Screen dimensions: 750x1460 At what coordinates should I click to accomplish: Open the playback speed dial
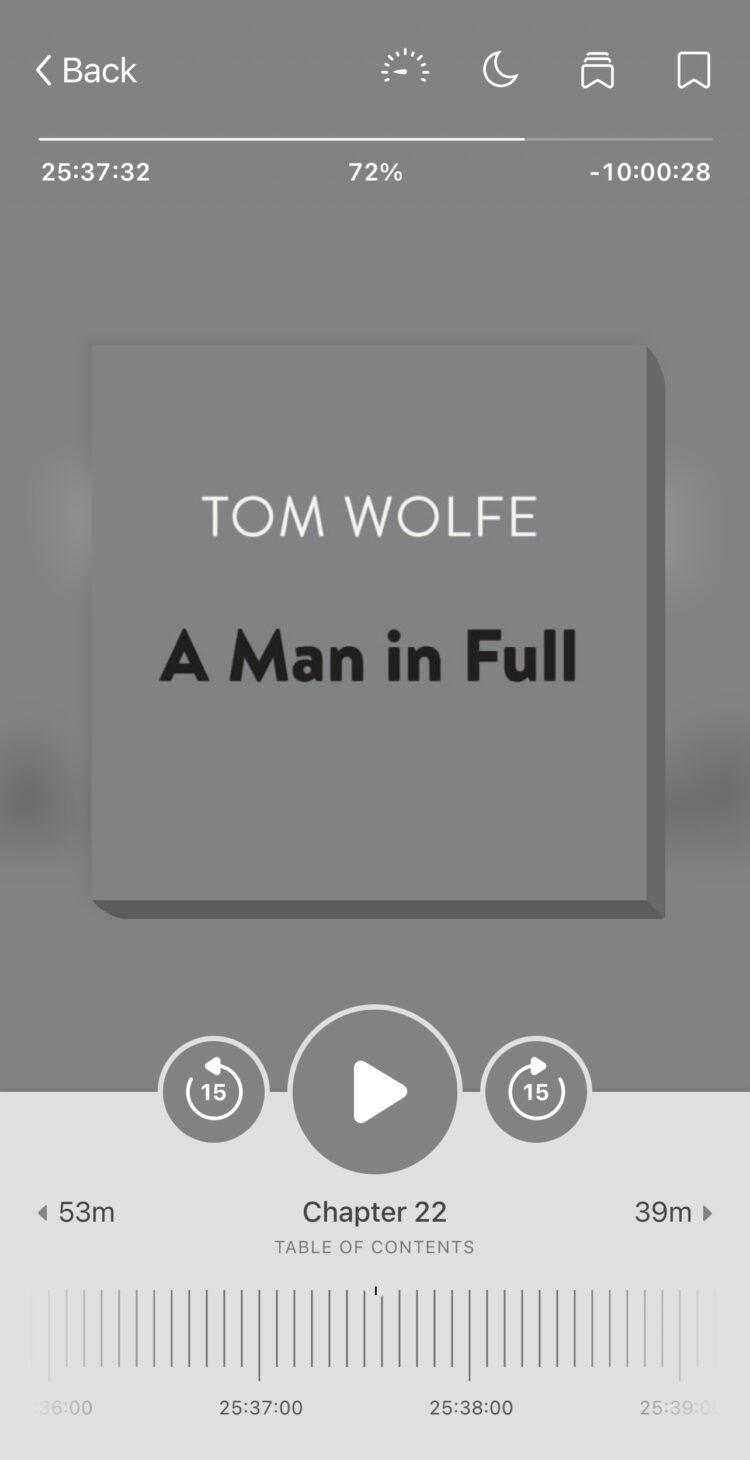coord(405,70)
